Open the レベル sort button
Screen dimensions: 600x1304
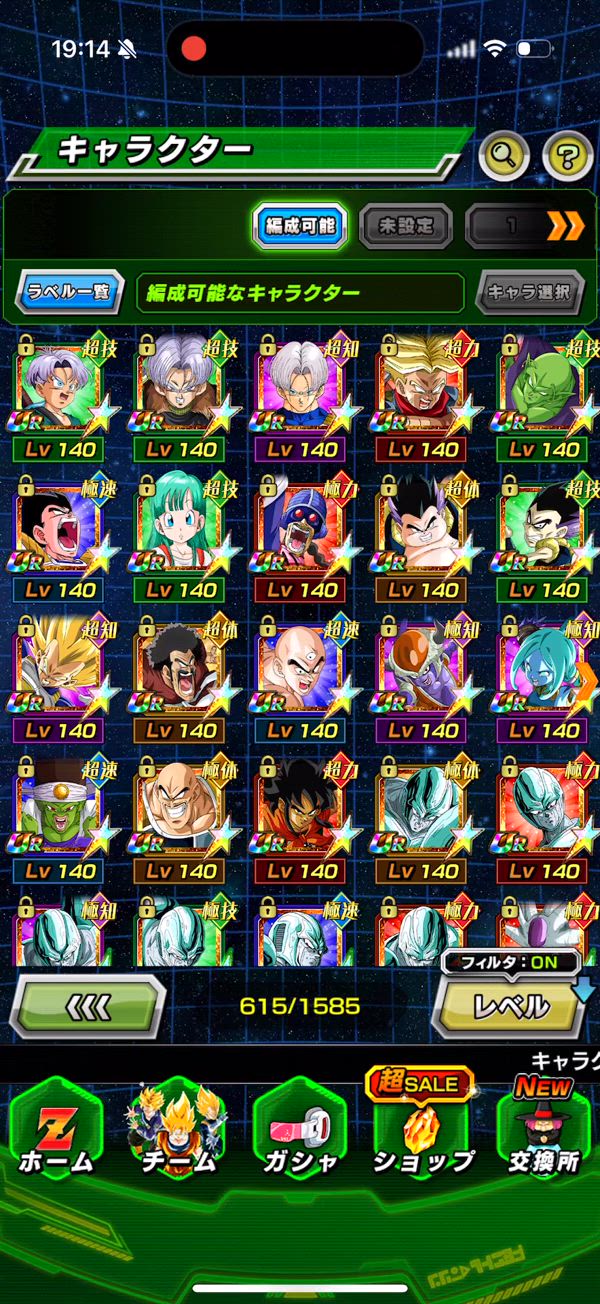click(x=510, y=1006)
